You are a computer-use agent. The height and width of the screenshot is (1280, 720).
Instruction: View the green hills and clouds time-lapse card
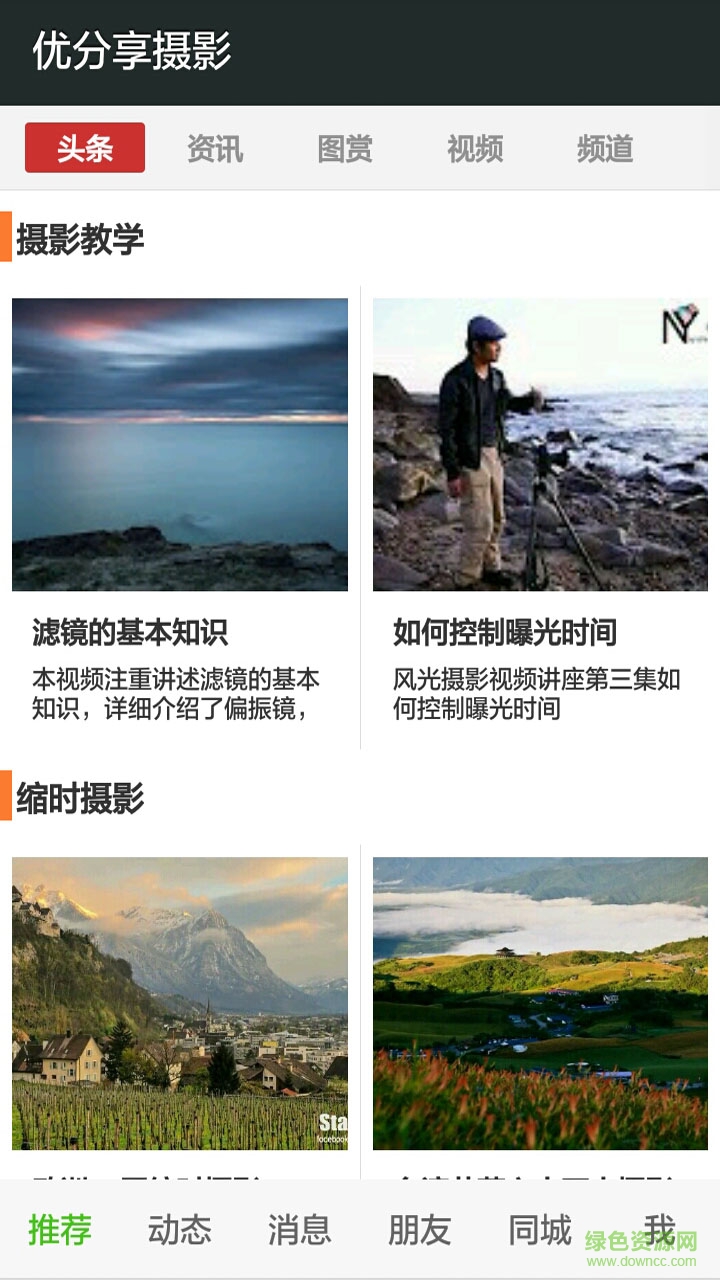(x=540, y=1003)
